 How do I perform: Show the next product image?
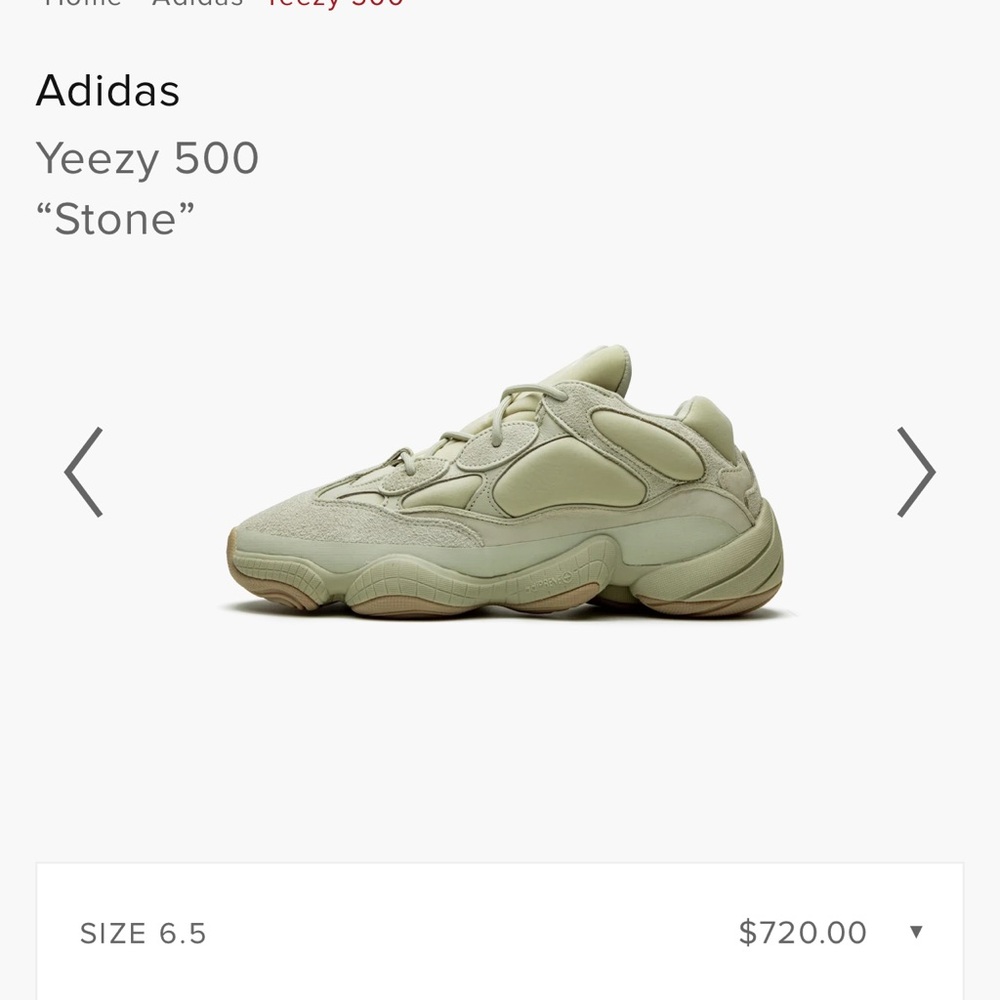point(916,472)
